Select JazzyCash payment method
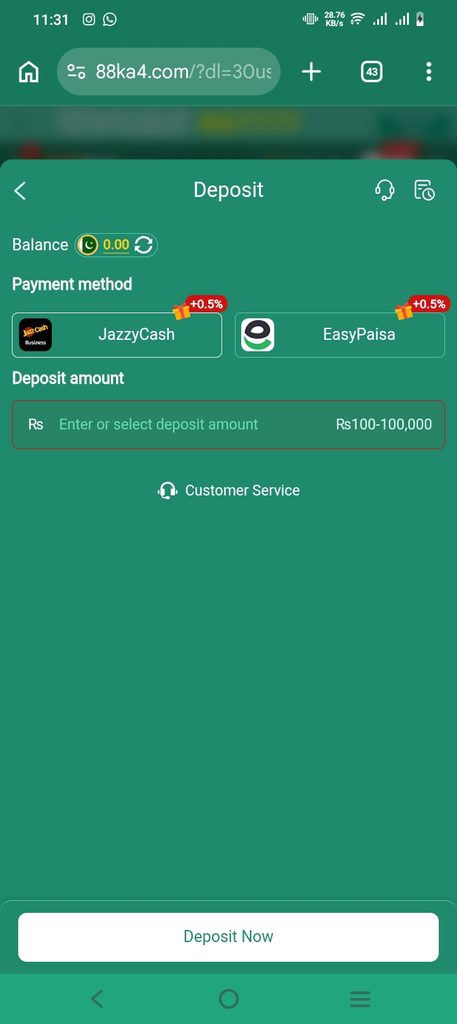Viewport: 457px width, 1024px height. tap(117, 334)
